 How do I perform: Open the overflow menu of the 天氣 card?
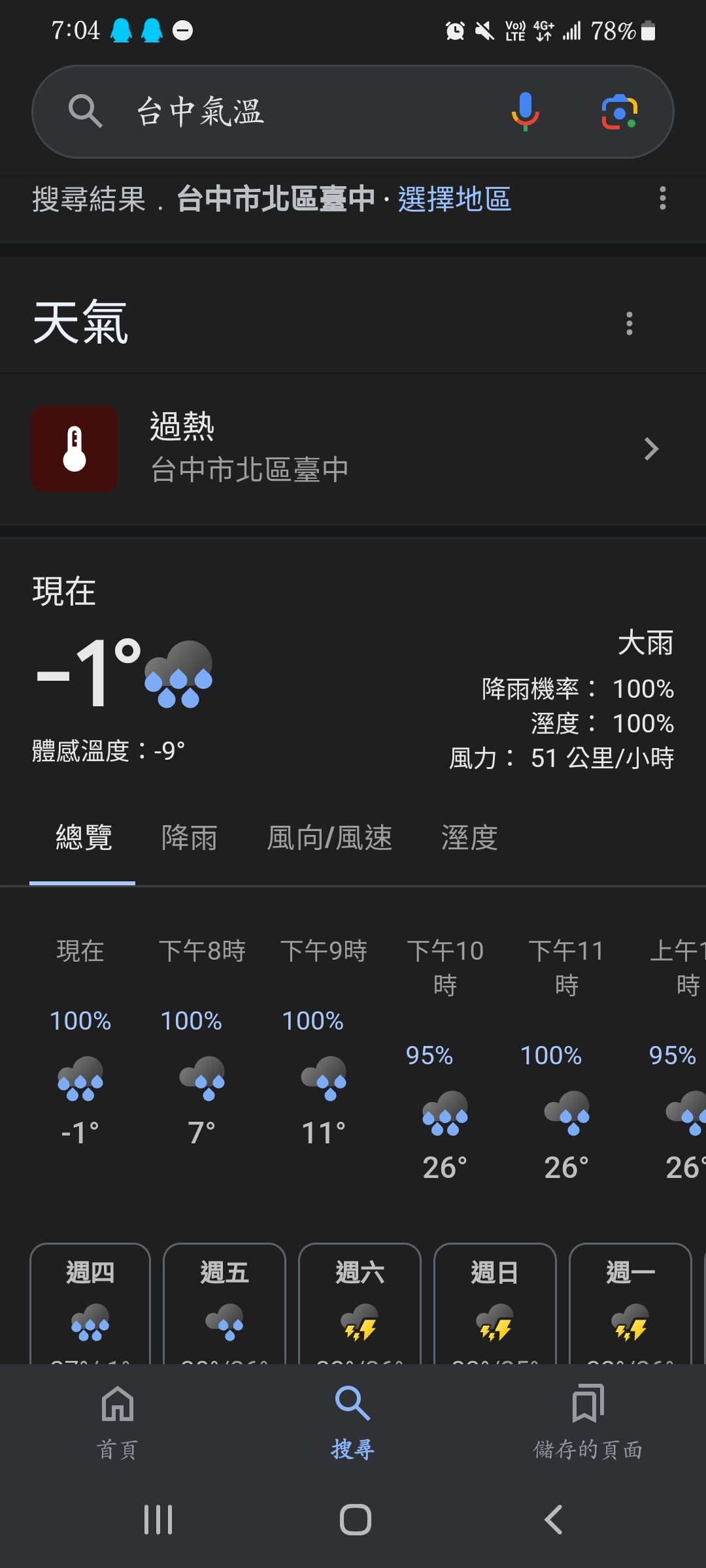[x=630, y=323]
